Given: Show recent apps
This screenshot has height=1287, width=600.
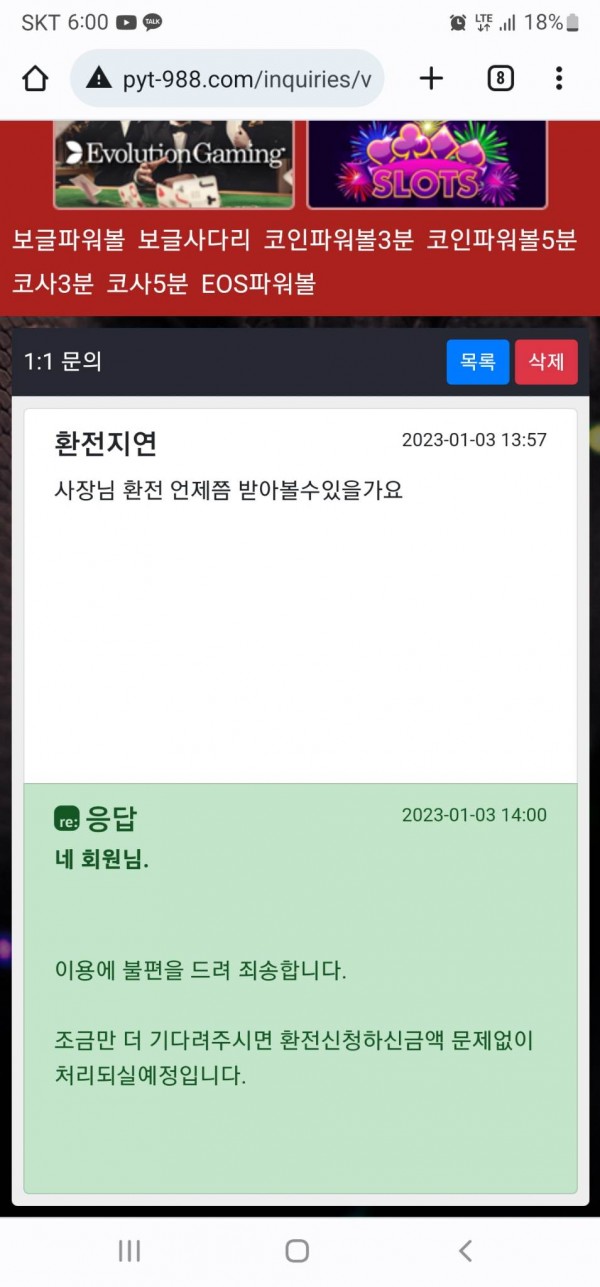Looking at the screenshot, I should [x=129, y=1250].
